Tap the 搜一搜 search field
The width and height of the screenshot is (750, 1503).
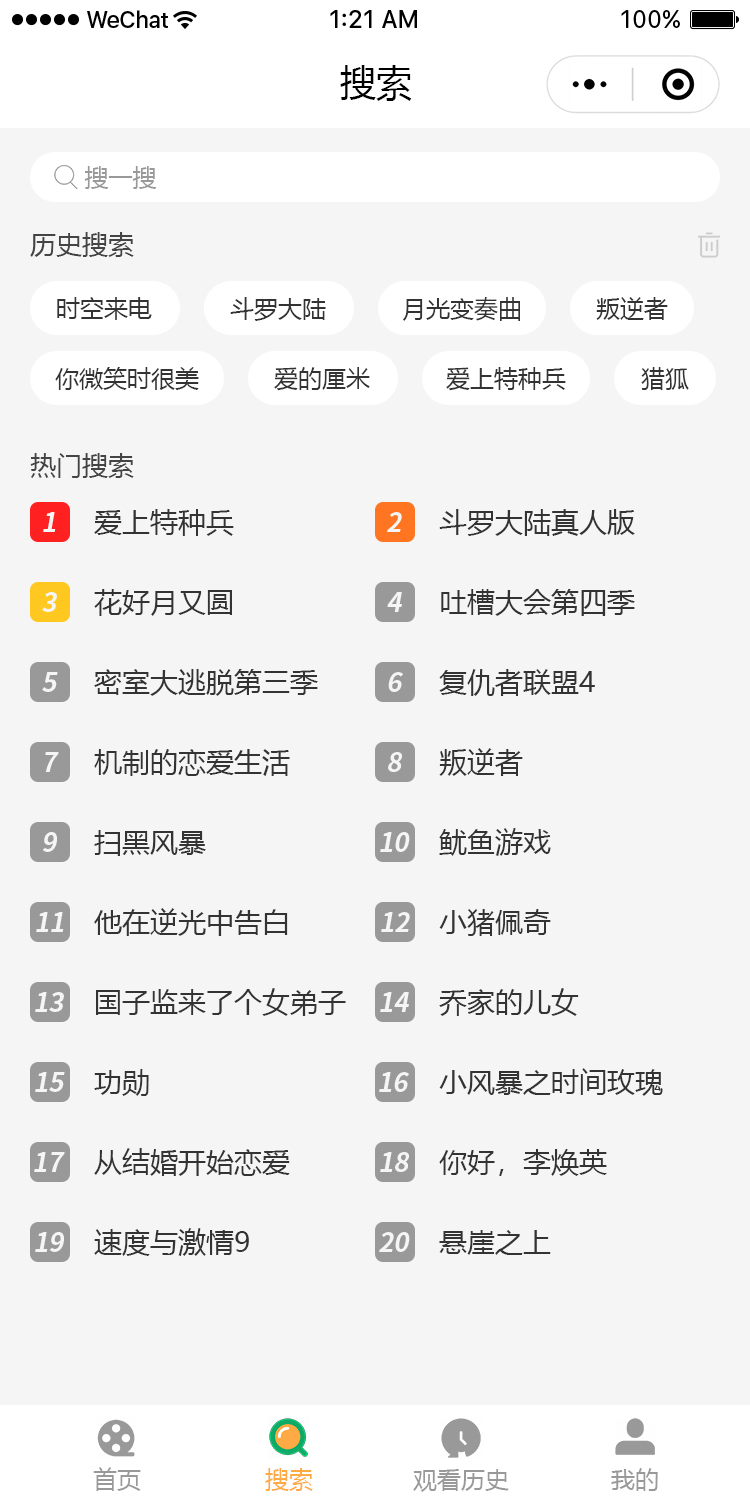tap(375, 178)
